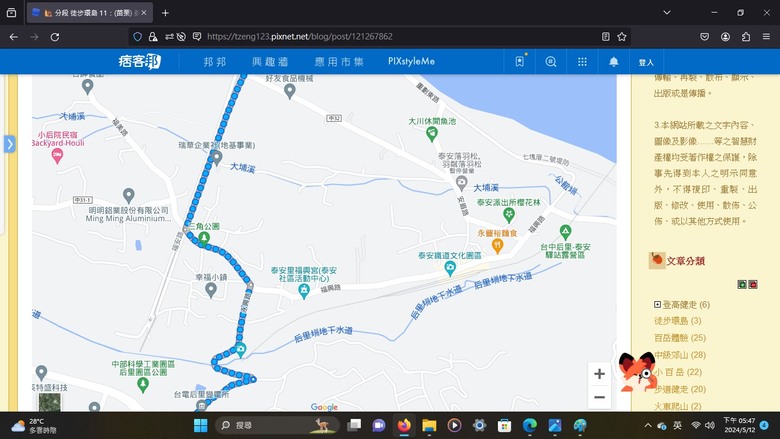Open 應用市集 in the top bar
Screen dimensions: 780x439
(x=339, y=62)
